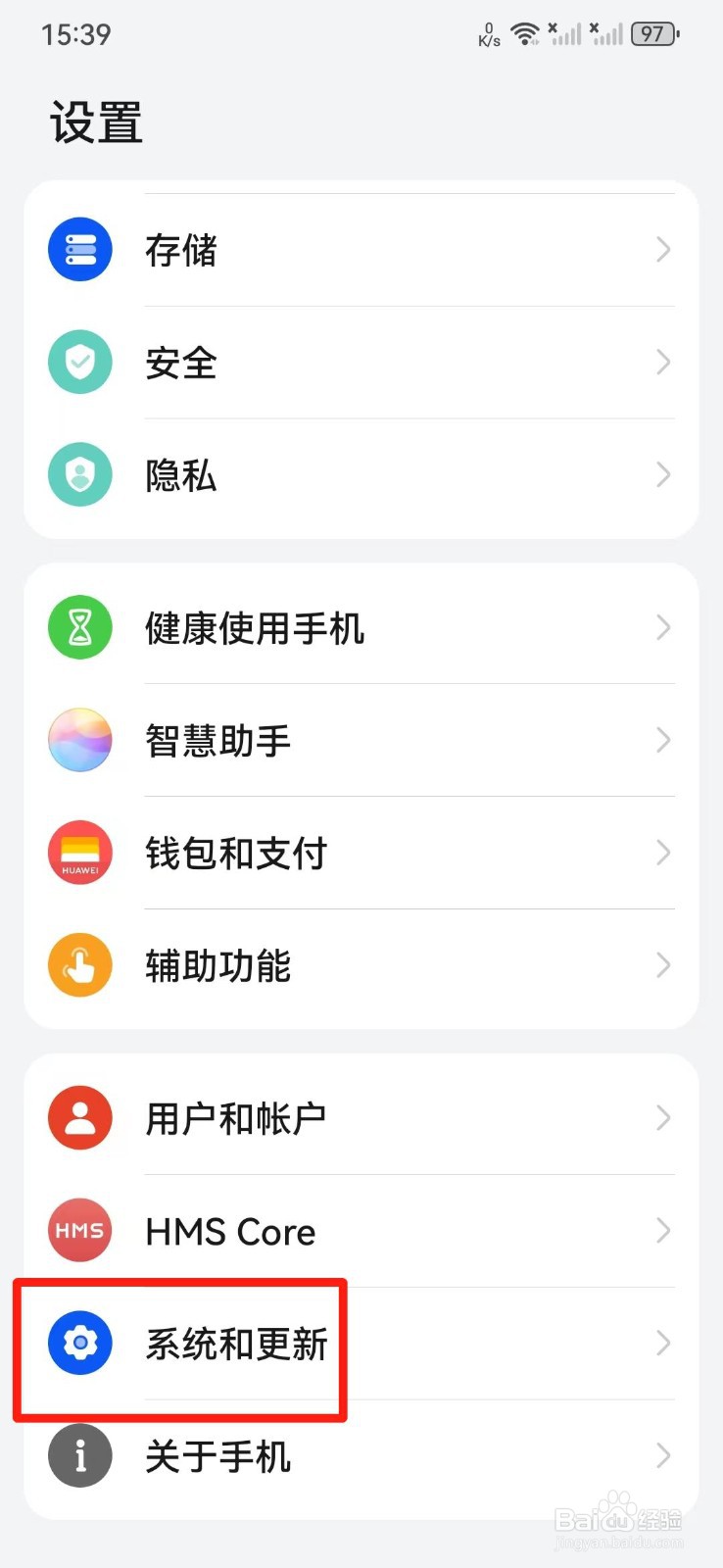Open the Privacy (隐私) settings entry

pyautogui.click(x=181, y=474)
